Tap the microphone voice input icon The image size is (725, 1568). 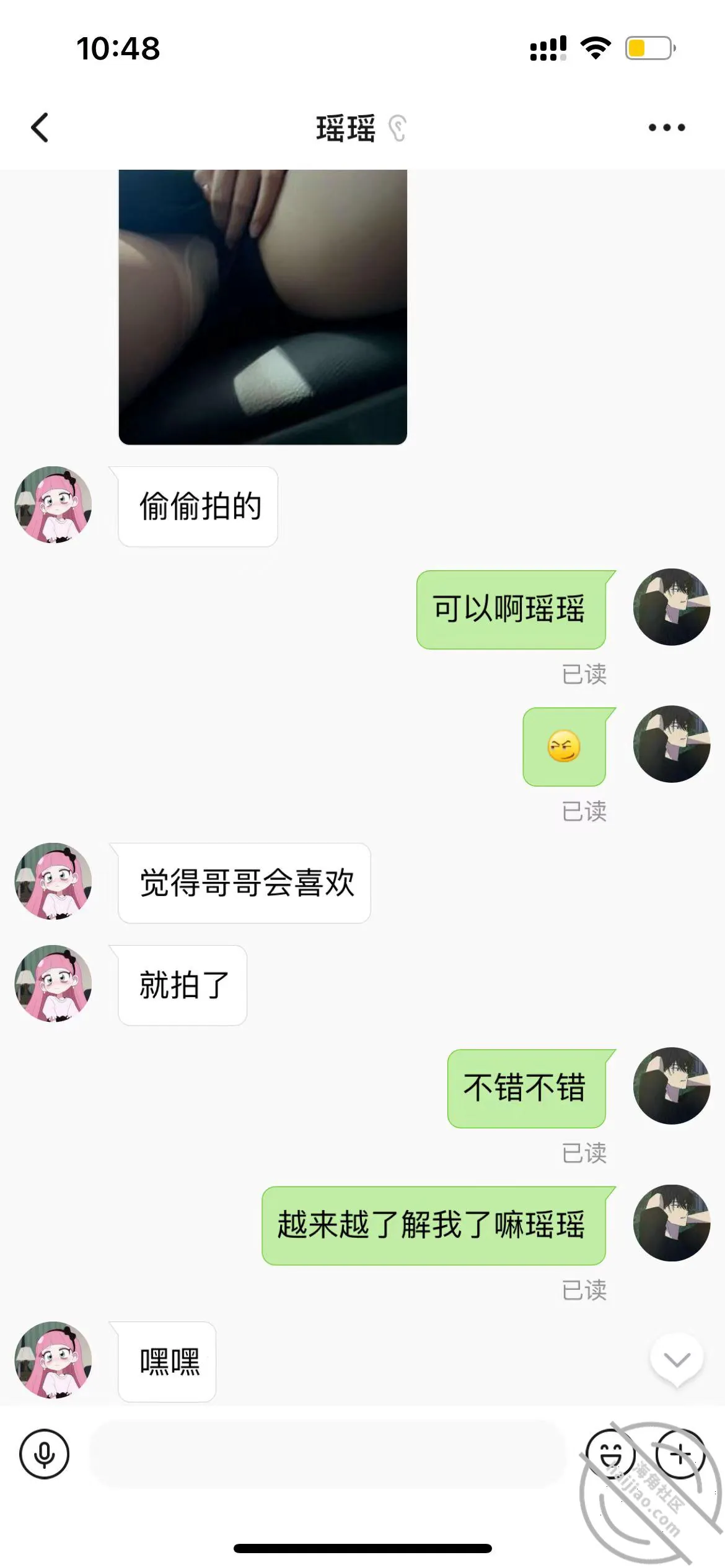[44, 1454]
